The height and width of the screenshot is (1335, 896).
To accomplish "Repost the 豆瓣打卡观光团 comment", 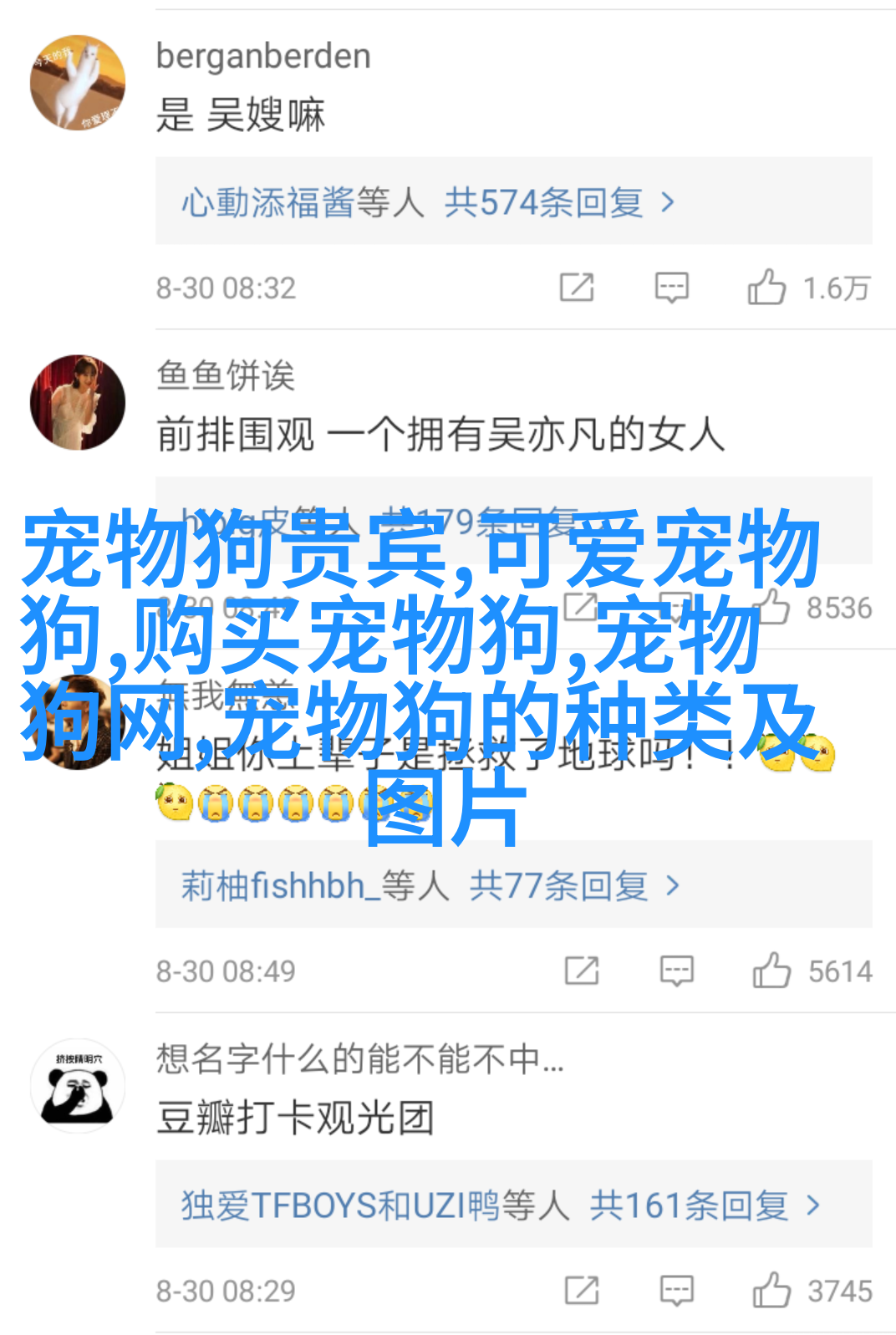I will tap(582, 1291).
